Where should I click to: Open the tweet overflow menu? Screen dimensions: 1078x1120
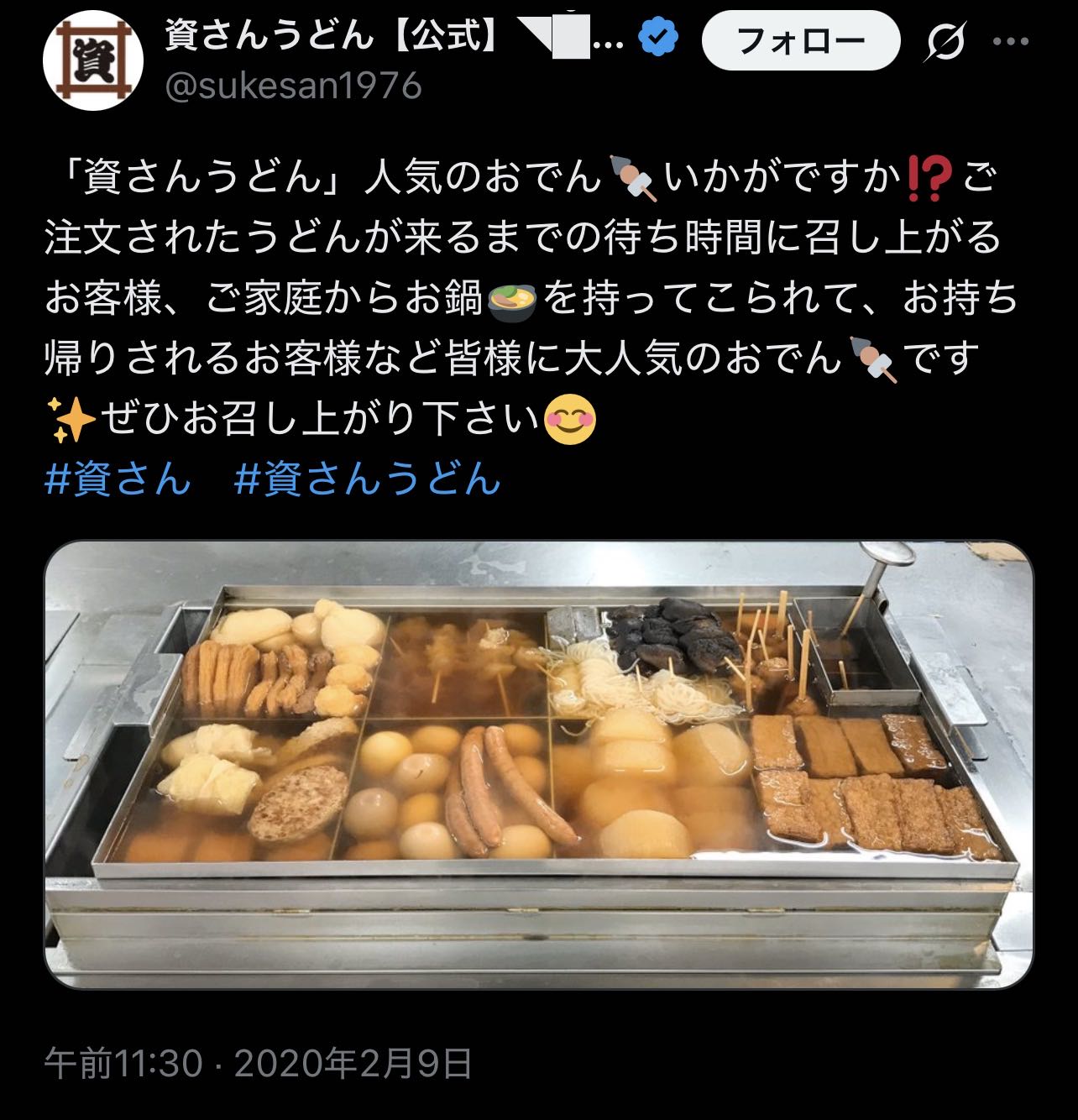pyautogui.click(x=1010, y=41)
